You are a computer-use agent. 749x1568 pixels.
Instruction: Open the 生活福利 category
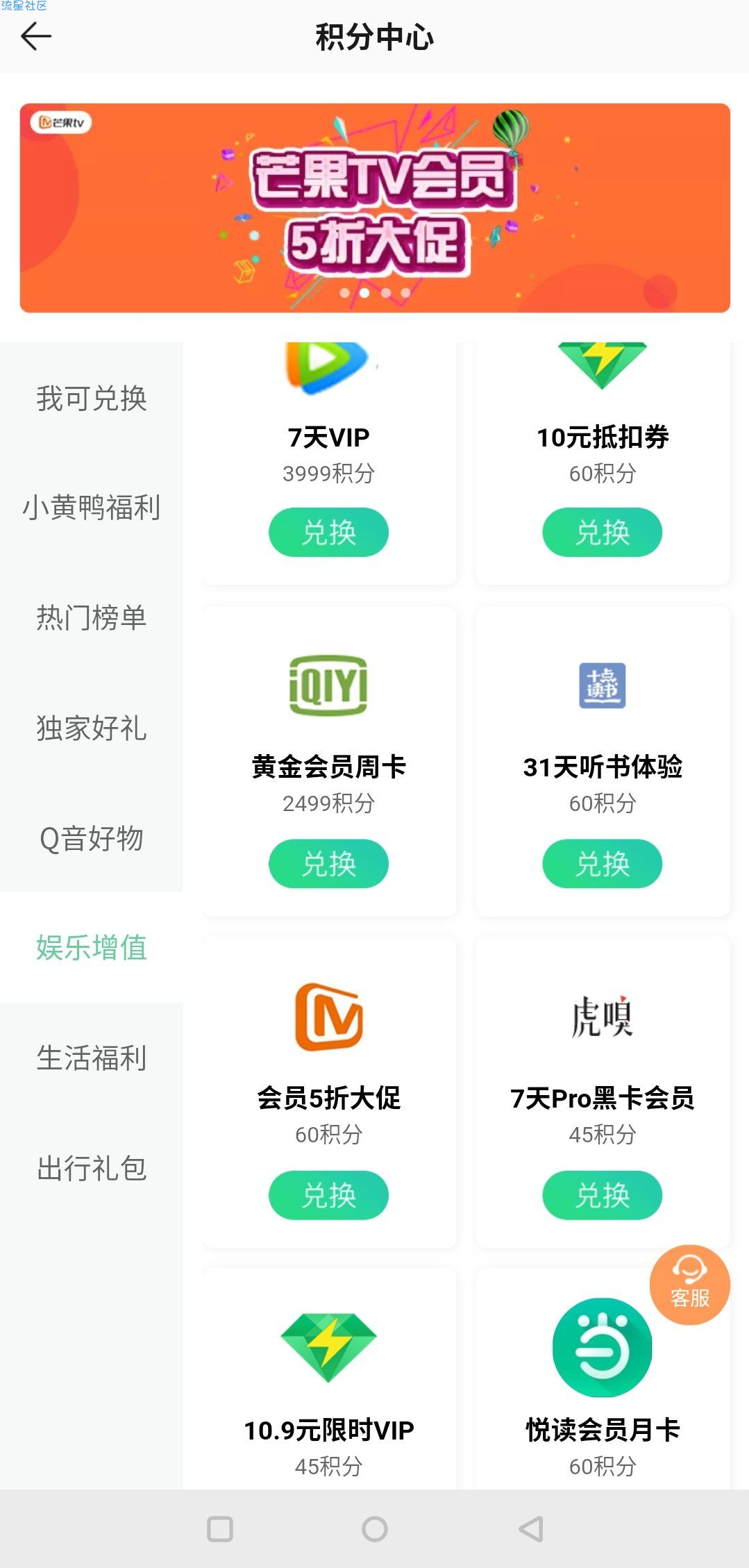click(x=92, y=1058)
